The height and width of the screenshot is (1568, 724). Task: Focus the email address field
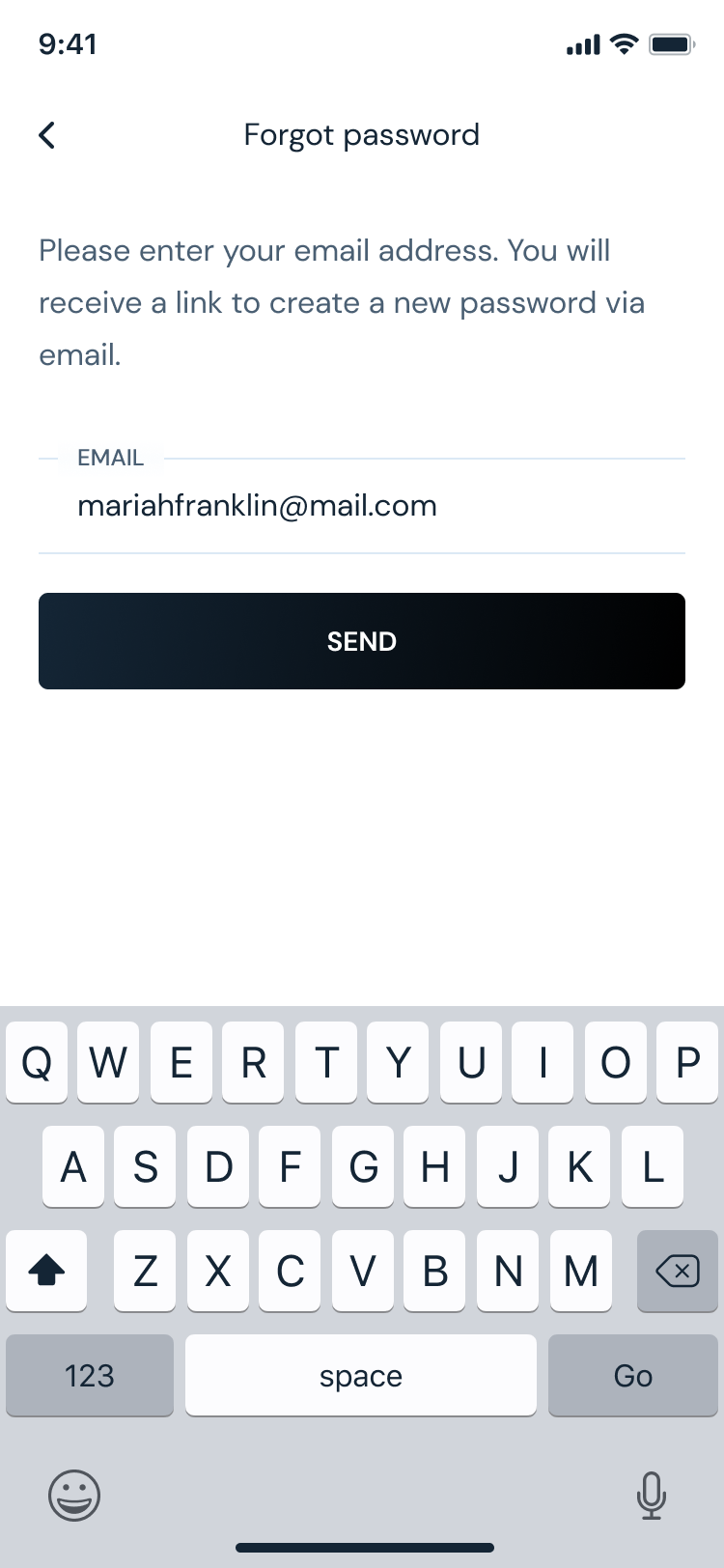(x=361, y=506)
